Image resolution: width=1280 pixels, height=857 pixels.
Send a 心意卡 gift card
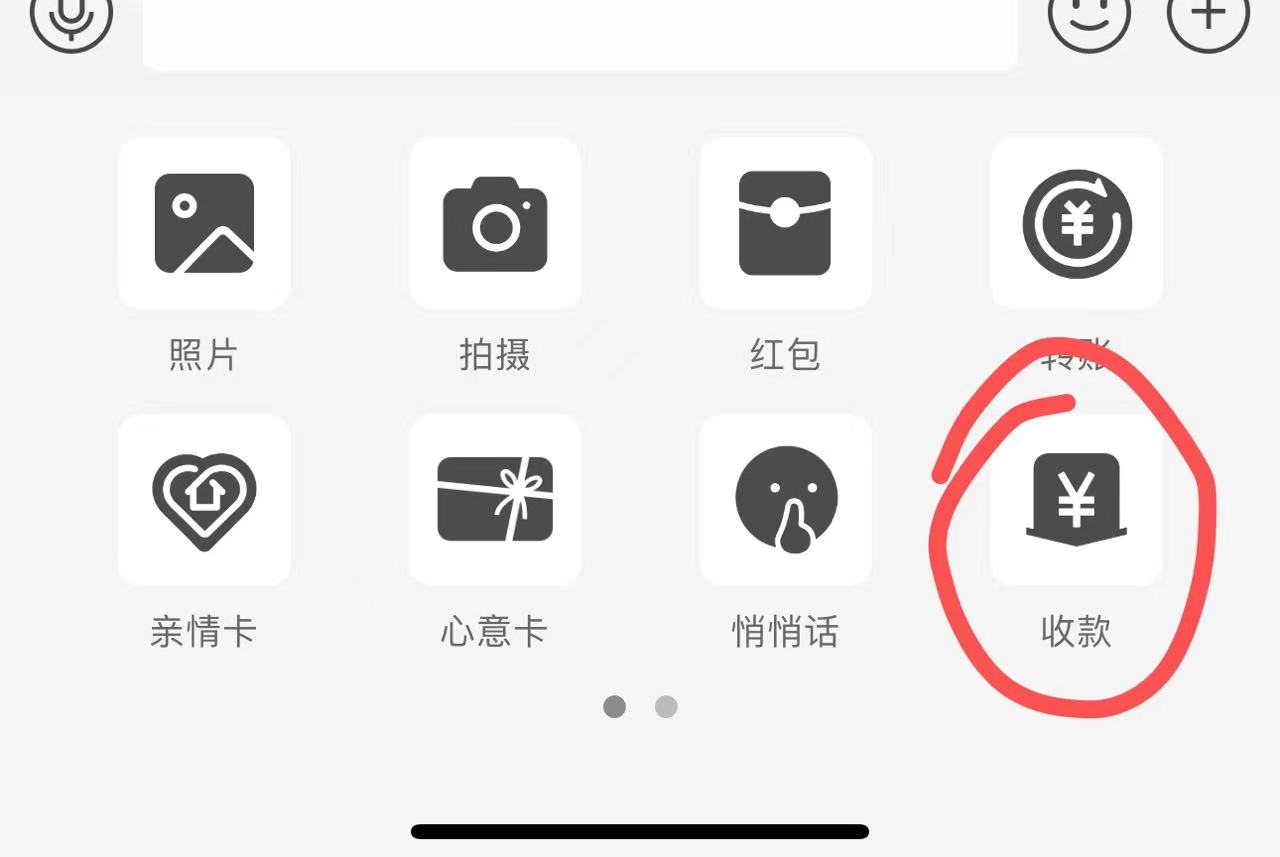click(x=495, y=500)
